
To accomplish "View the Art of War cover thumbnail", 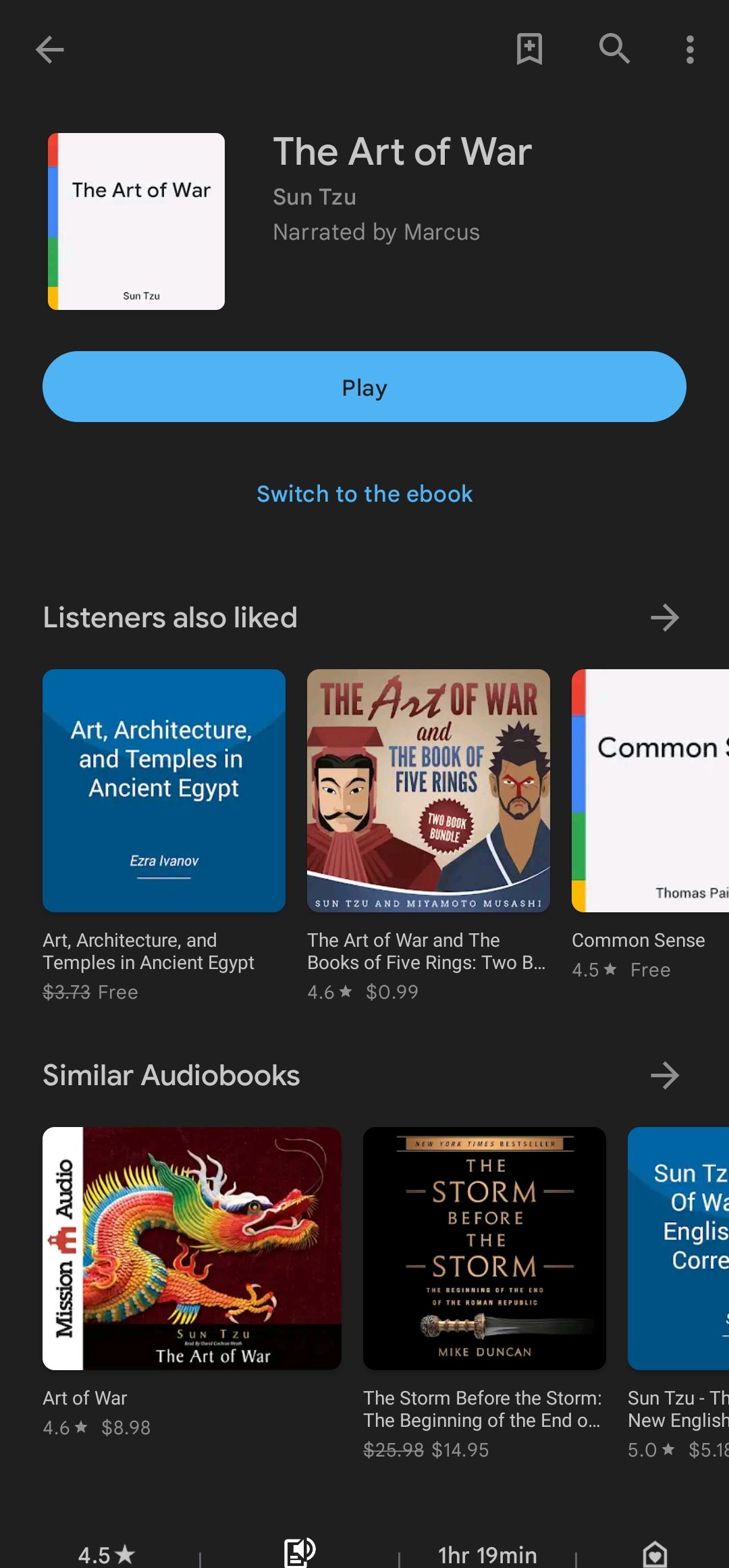I will [135, 221].
